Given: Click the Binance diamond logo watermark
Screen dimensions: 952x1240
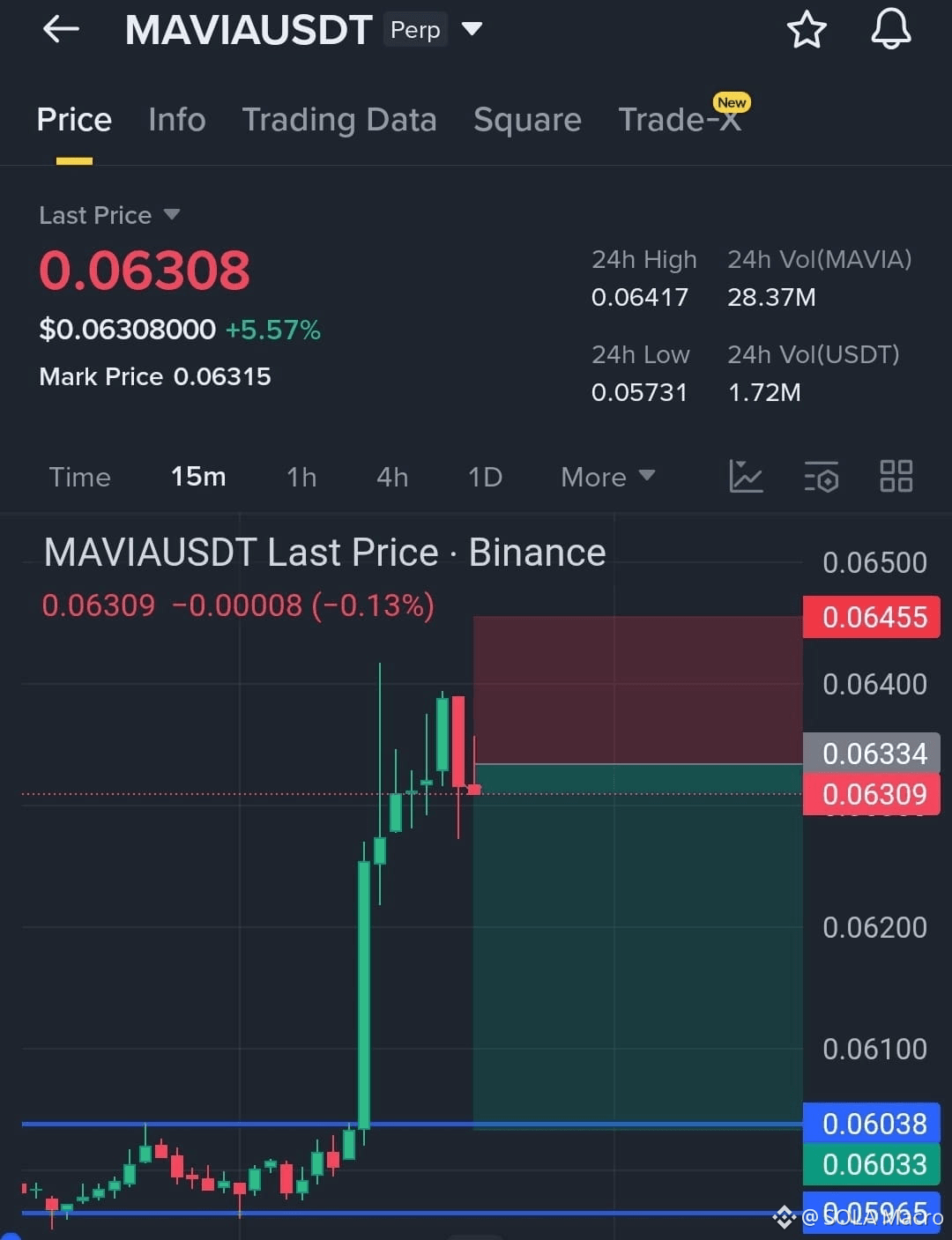Looking at the screenshot, I should point(783,1217).
